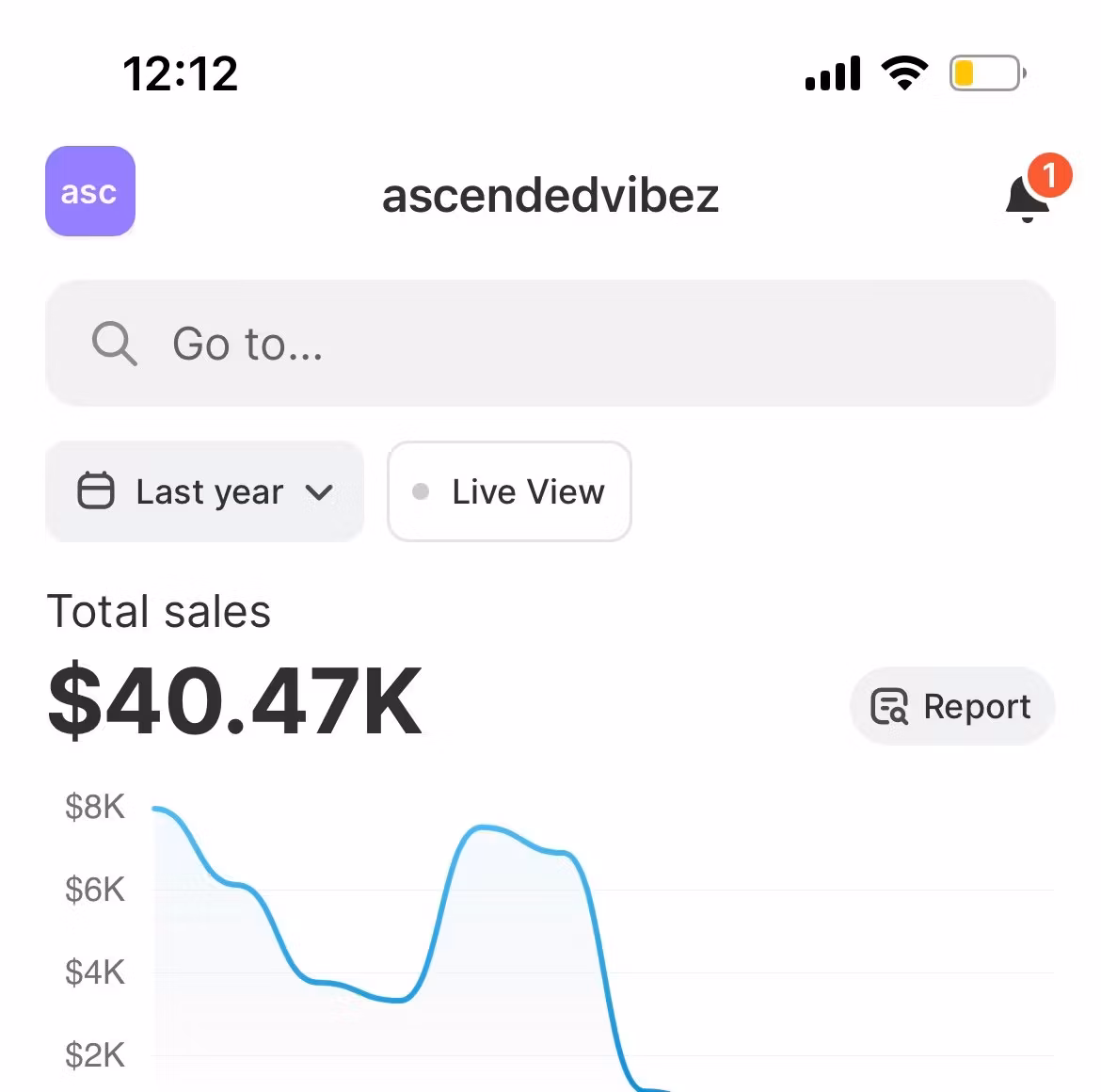
Task: Open the notifications bell
Action: pos(1027,196)
